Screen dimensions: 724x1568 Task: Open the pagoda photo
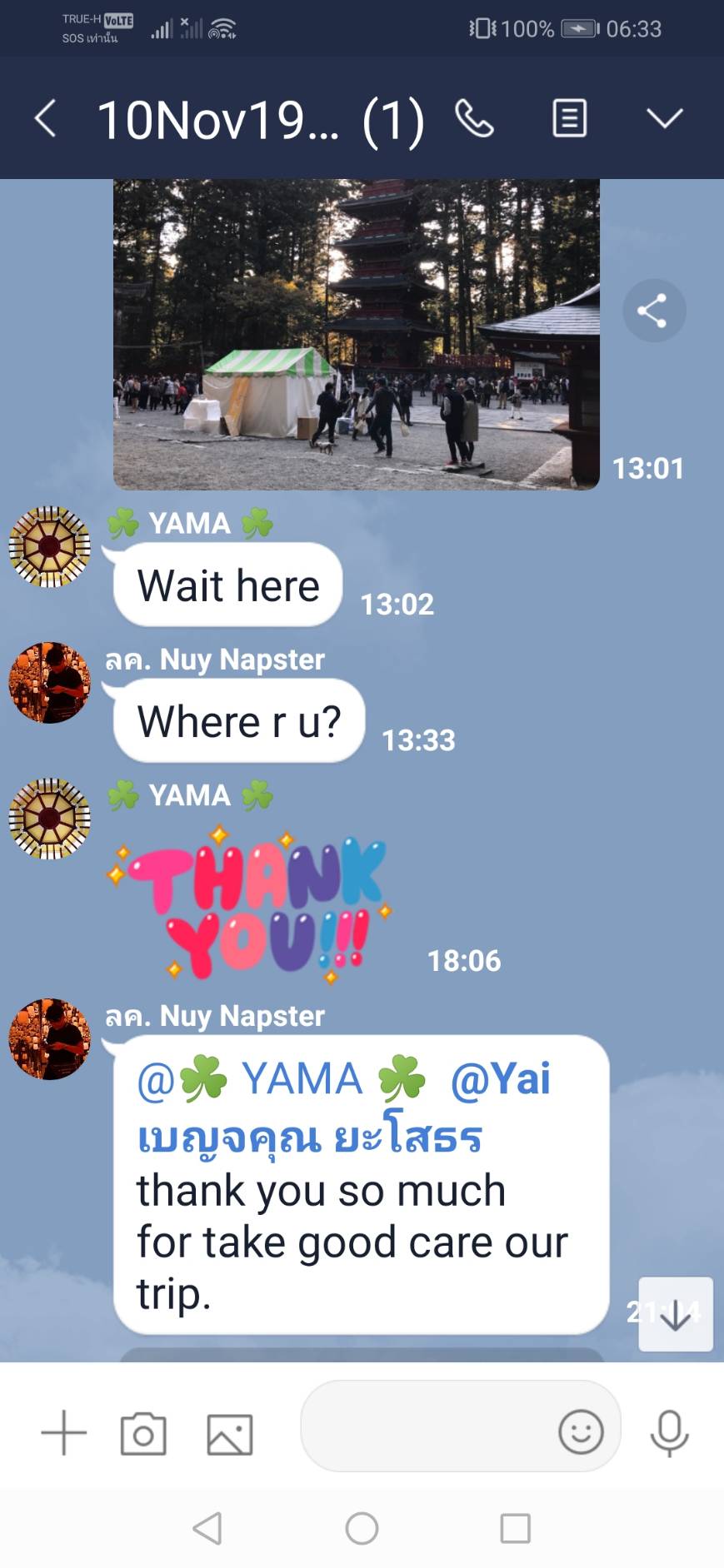coord(356,333)
